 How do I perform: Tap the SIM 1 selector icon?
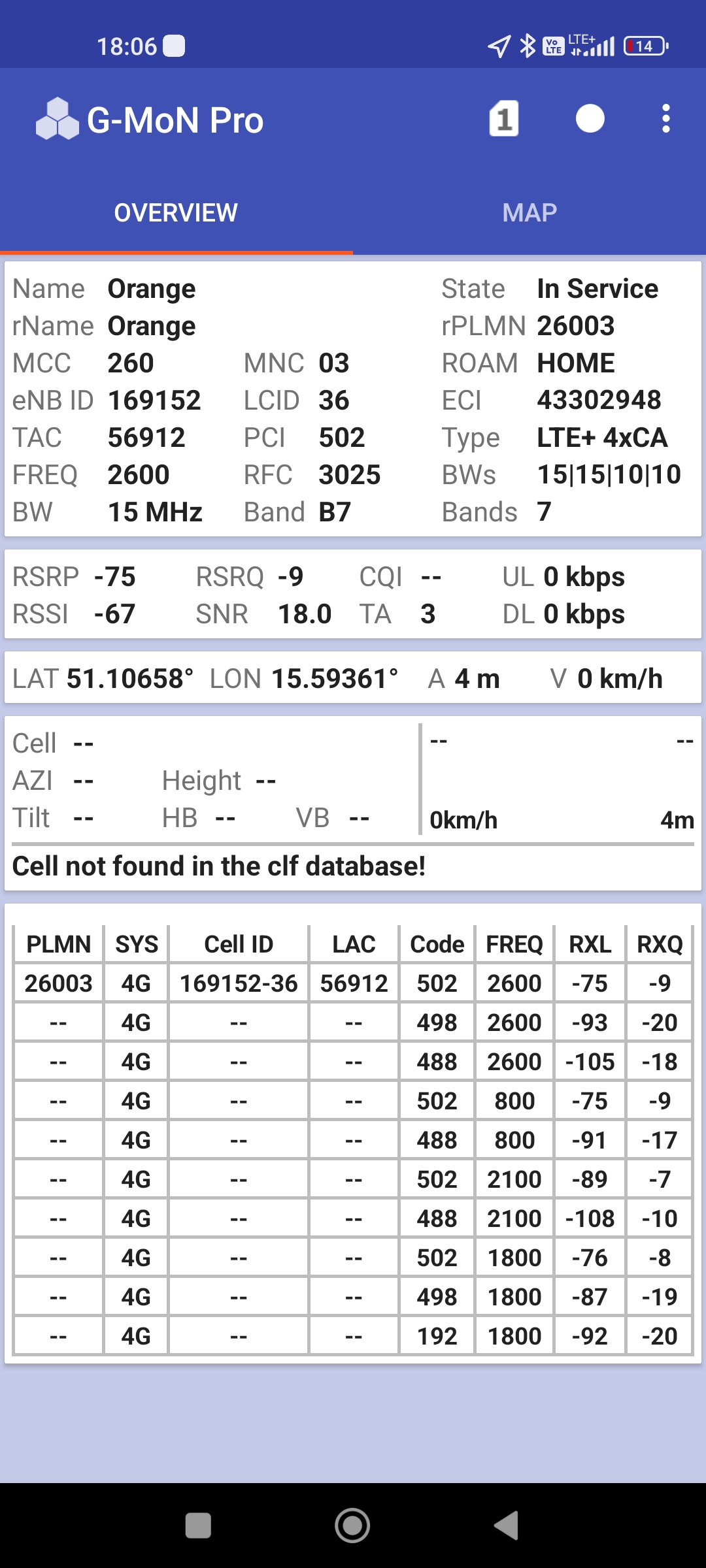[x=504, y=119]
